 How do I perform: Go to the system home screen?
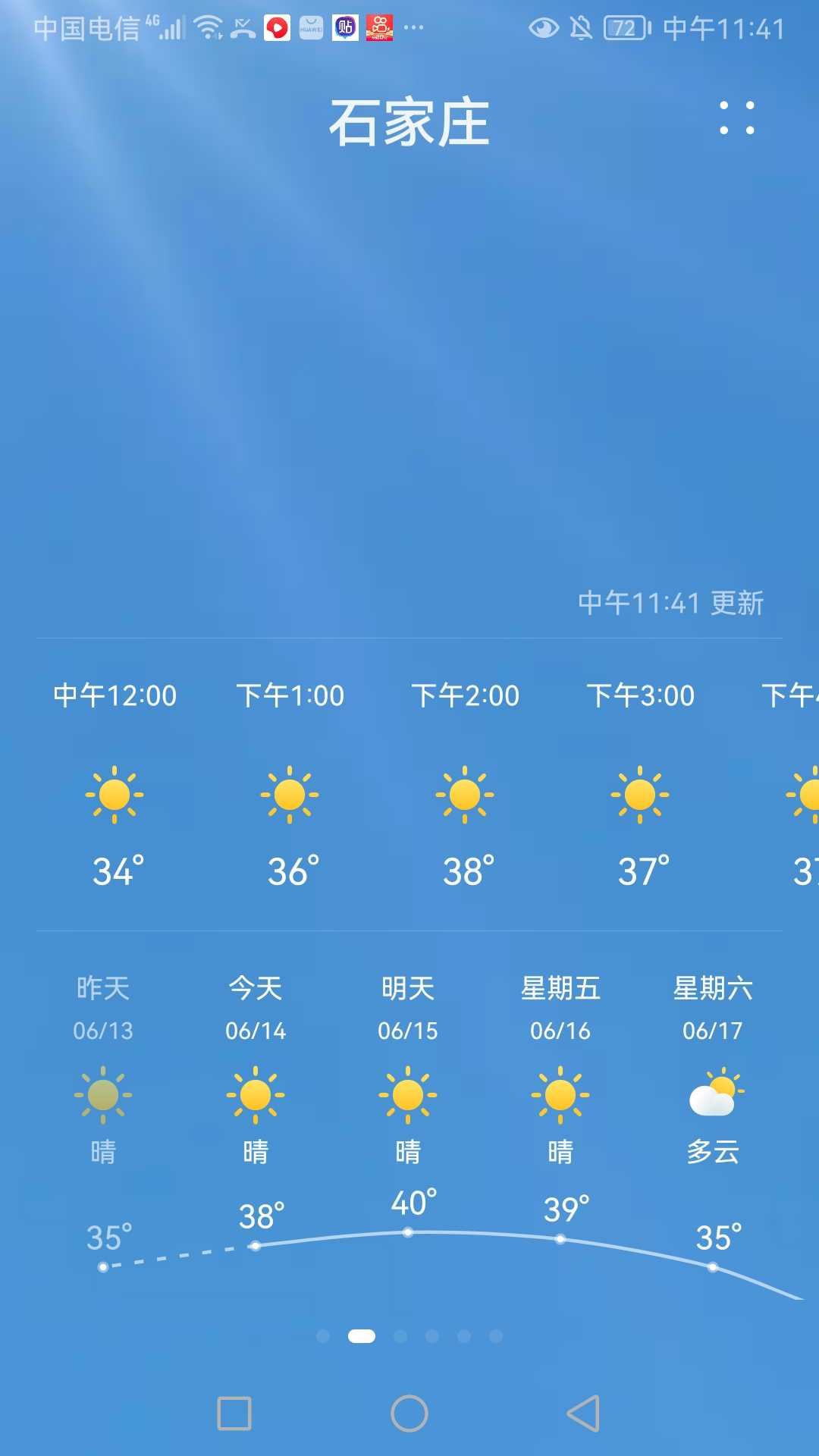point(409,1414)
